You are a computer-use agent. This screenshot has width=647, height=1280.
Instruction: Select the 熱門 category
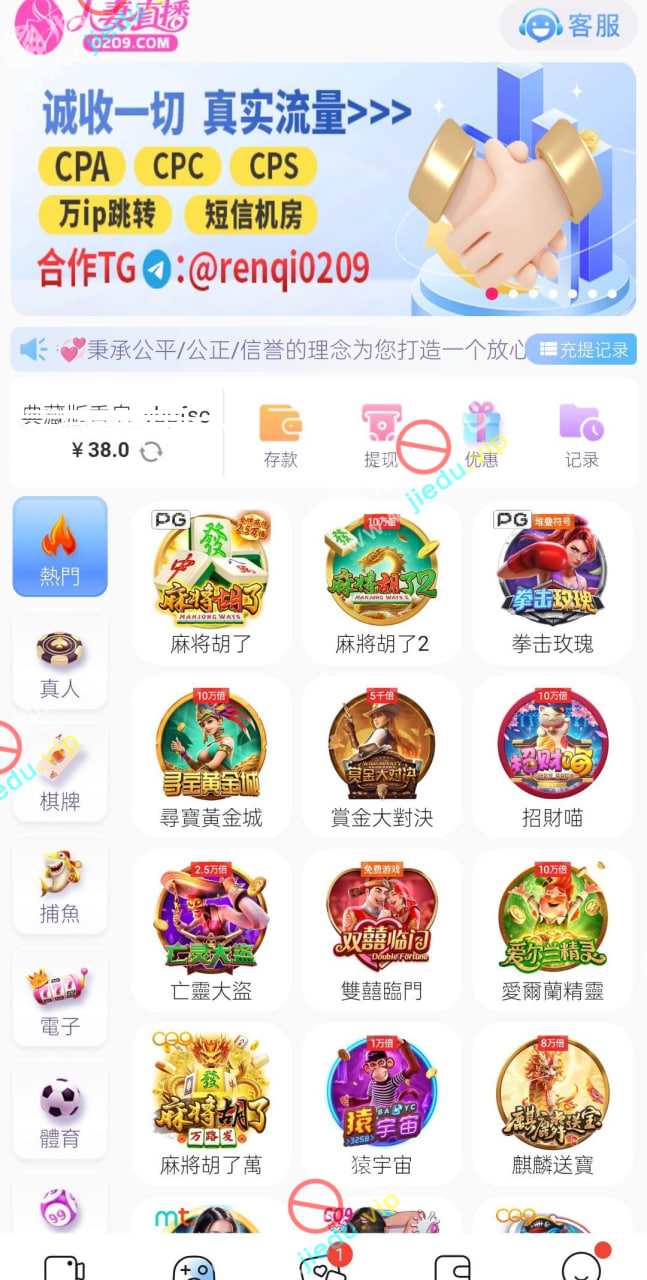60,546
